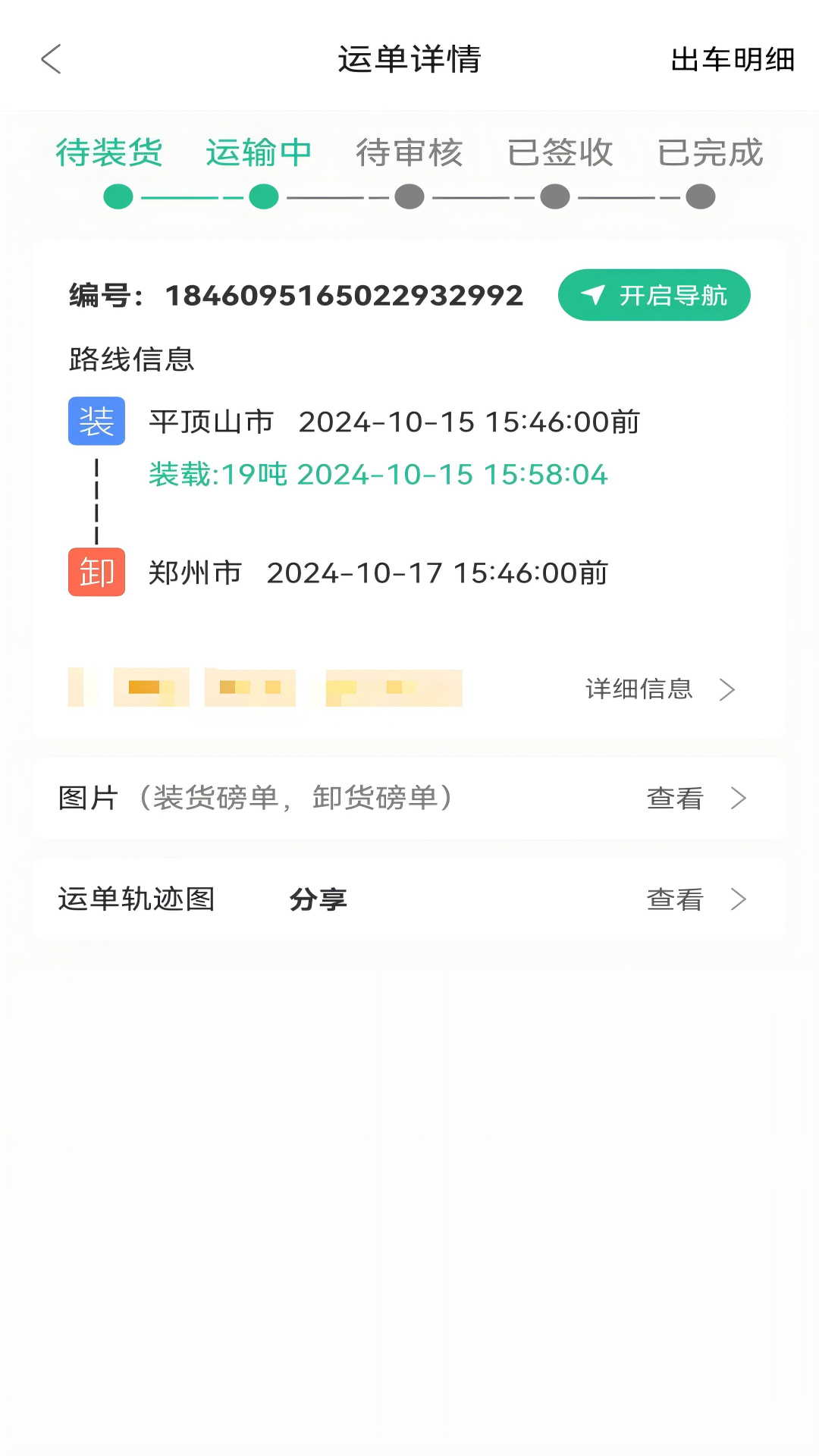The image size is (819, 1456).
Task: Open 出车明细 in the top bar
Action: click(x=732, y=59)
